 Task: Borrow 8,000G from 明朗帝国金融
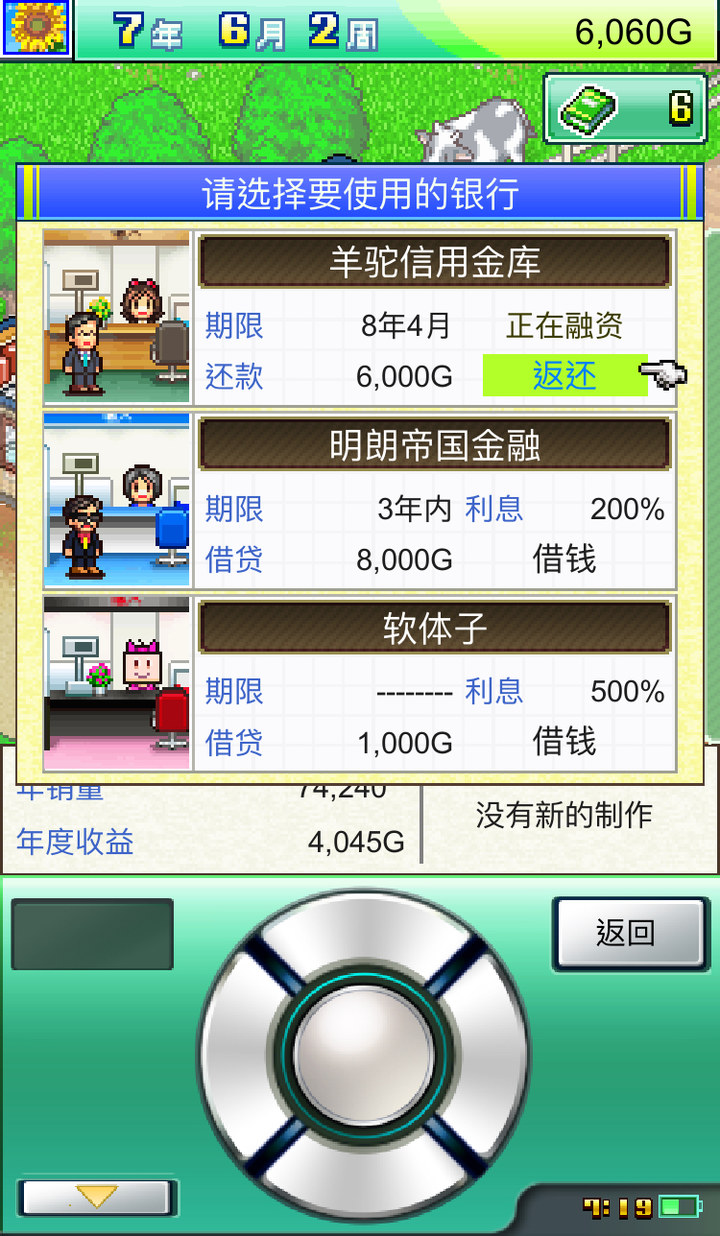point(565,559)
